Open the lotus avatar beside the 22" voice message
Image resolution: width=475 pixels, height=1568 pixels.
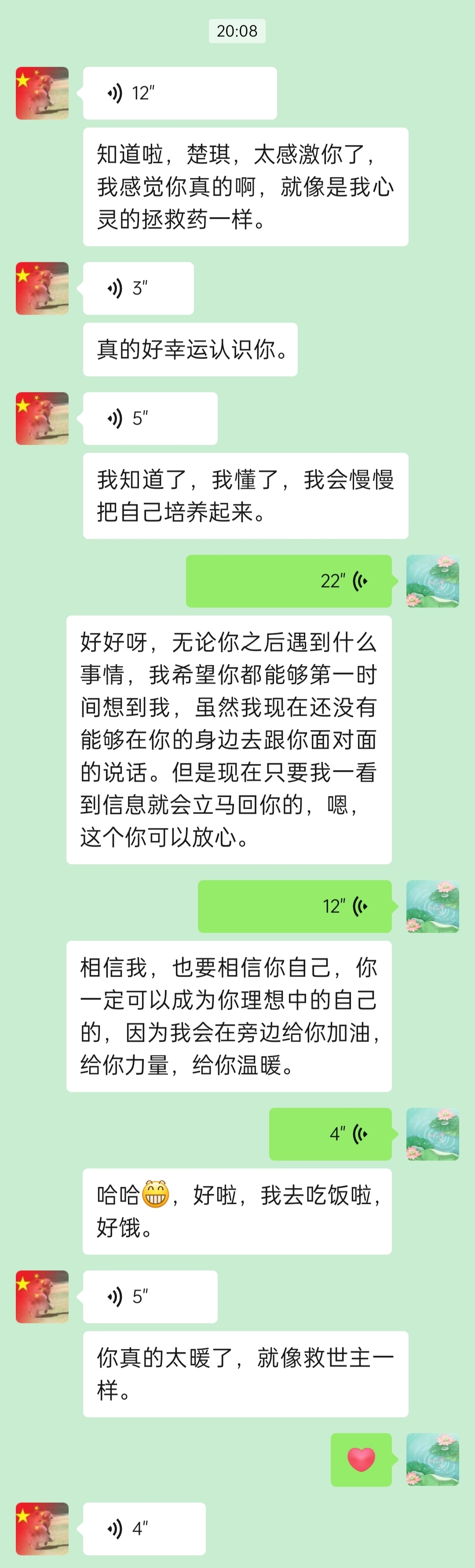pyautogui.click(x=432, y=581)
